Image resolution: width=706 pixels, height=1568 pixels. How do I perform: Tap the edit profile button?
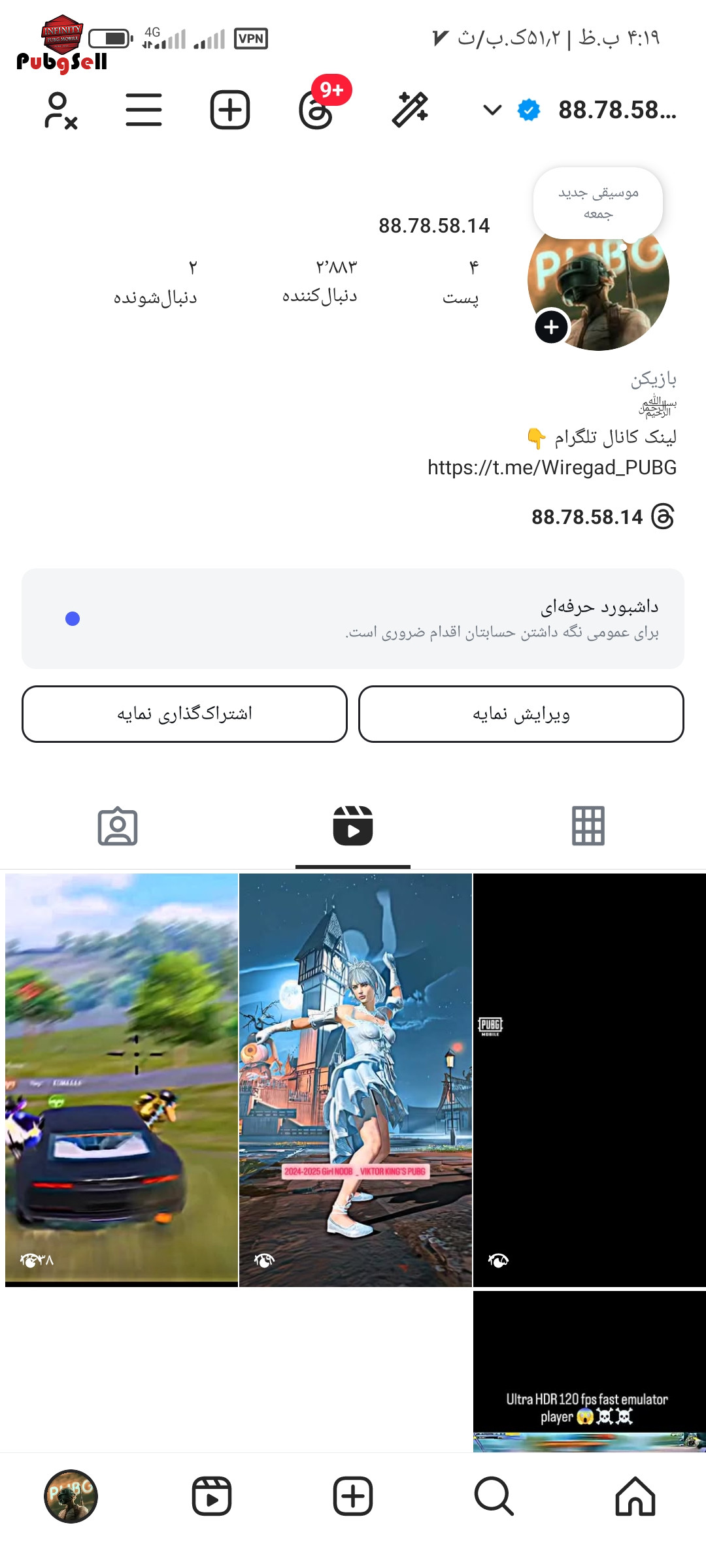[521, 714]
